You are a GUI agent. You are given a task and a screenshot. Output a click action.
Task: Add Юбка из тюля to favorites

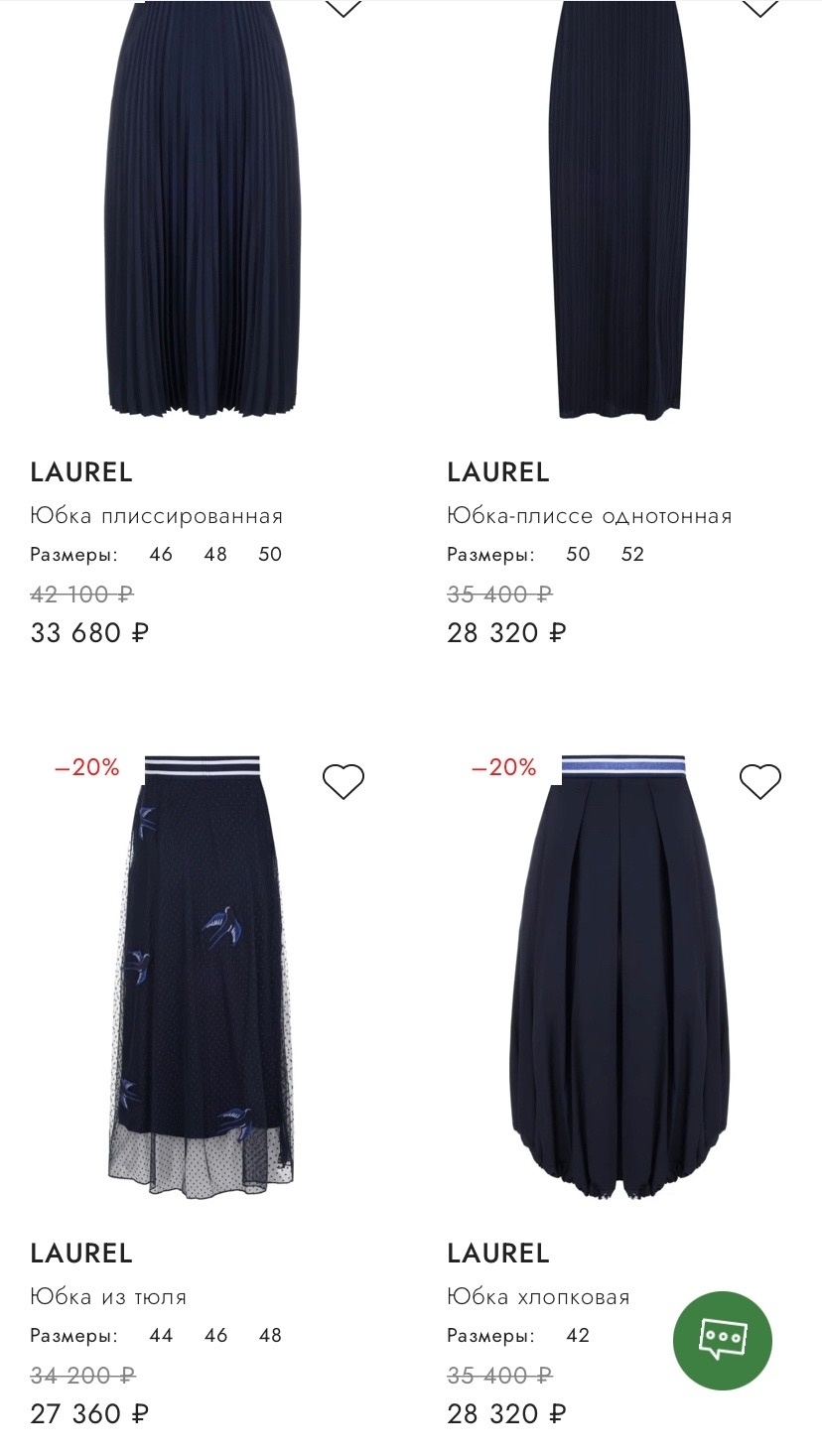343,782
